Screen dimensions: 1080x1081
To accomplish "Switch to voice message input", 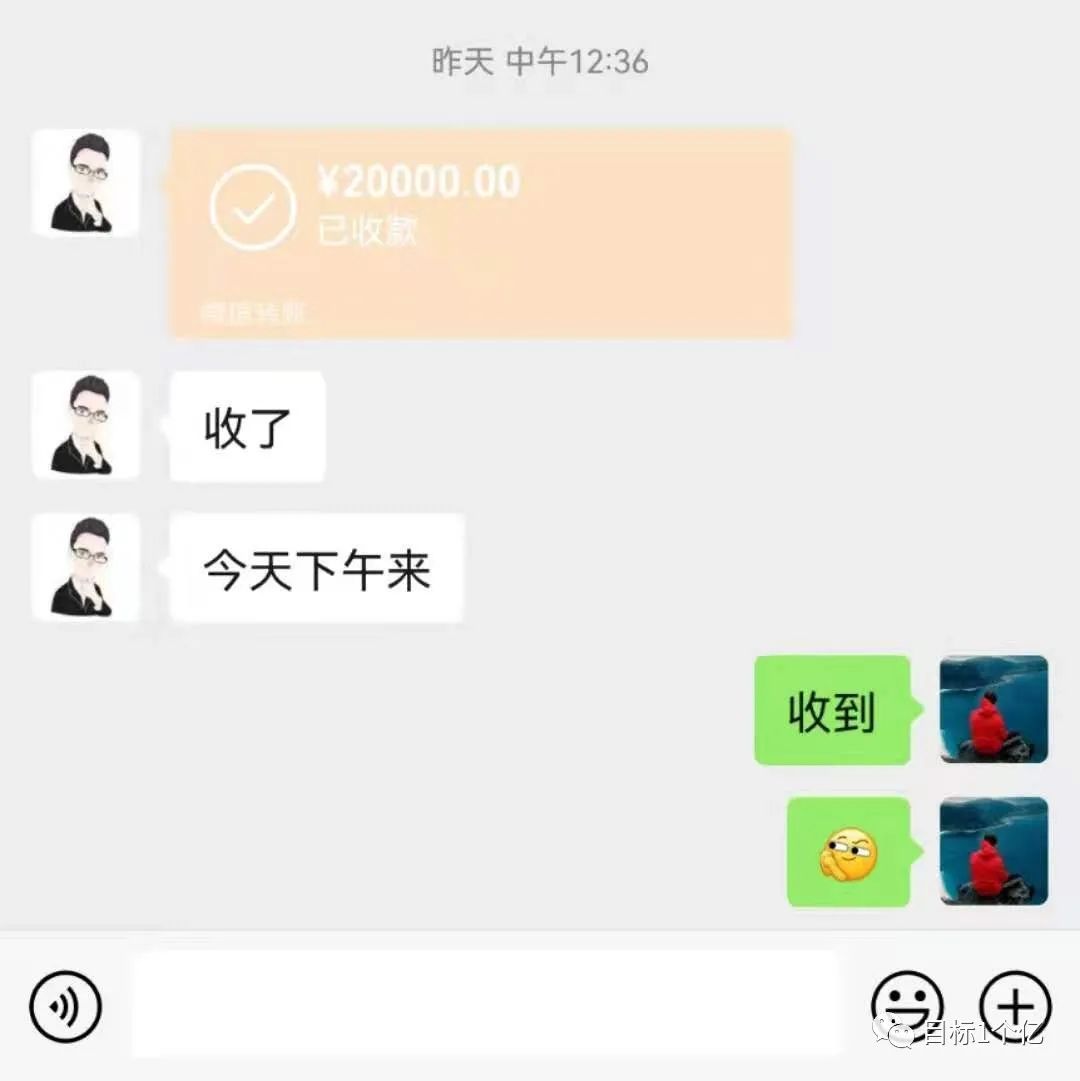I will click(x=66, y=1006).
